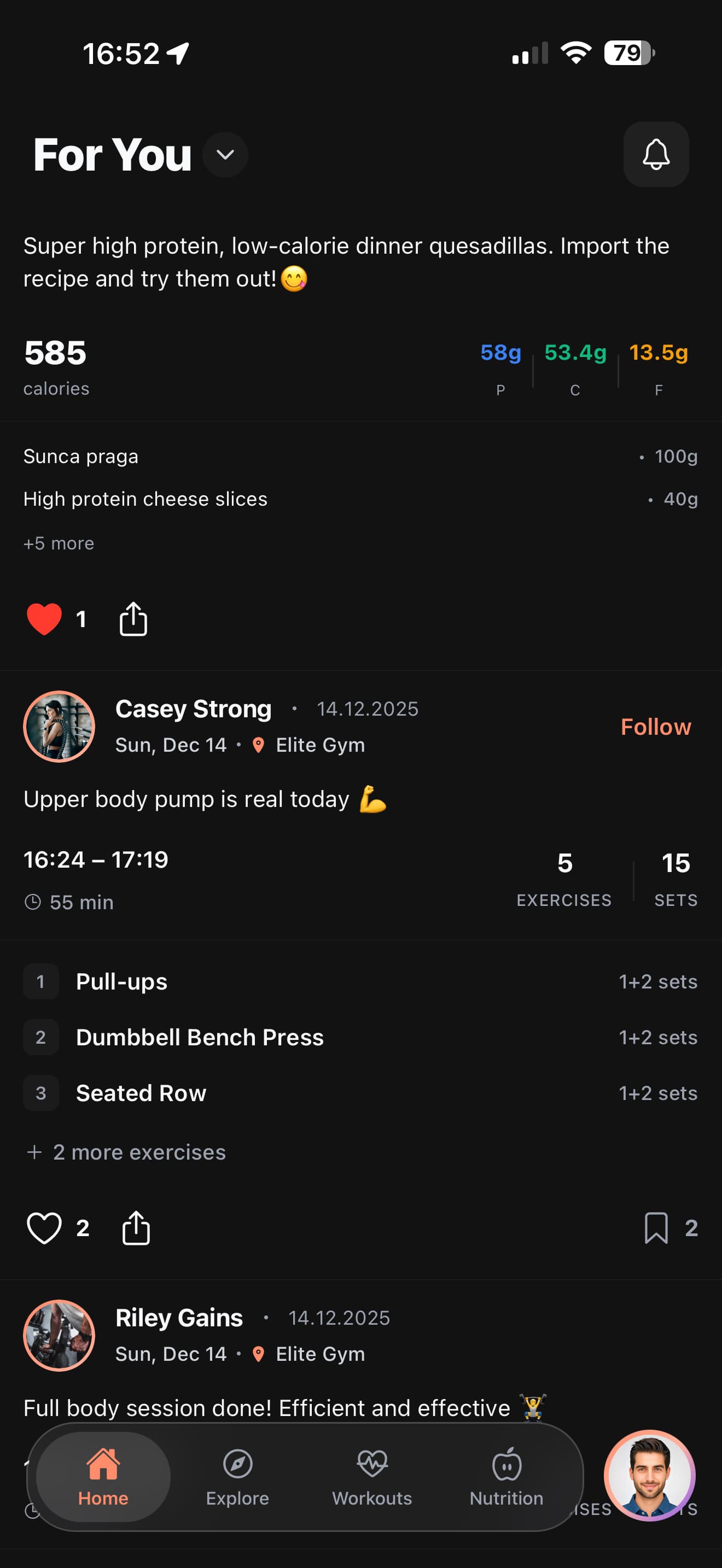Share the quesadilla recipe post
This screenshot has width=722, height=1568.
(x=133, y=618)
